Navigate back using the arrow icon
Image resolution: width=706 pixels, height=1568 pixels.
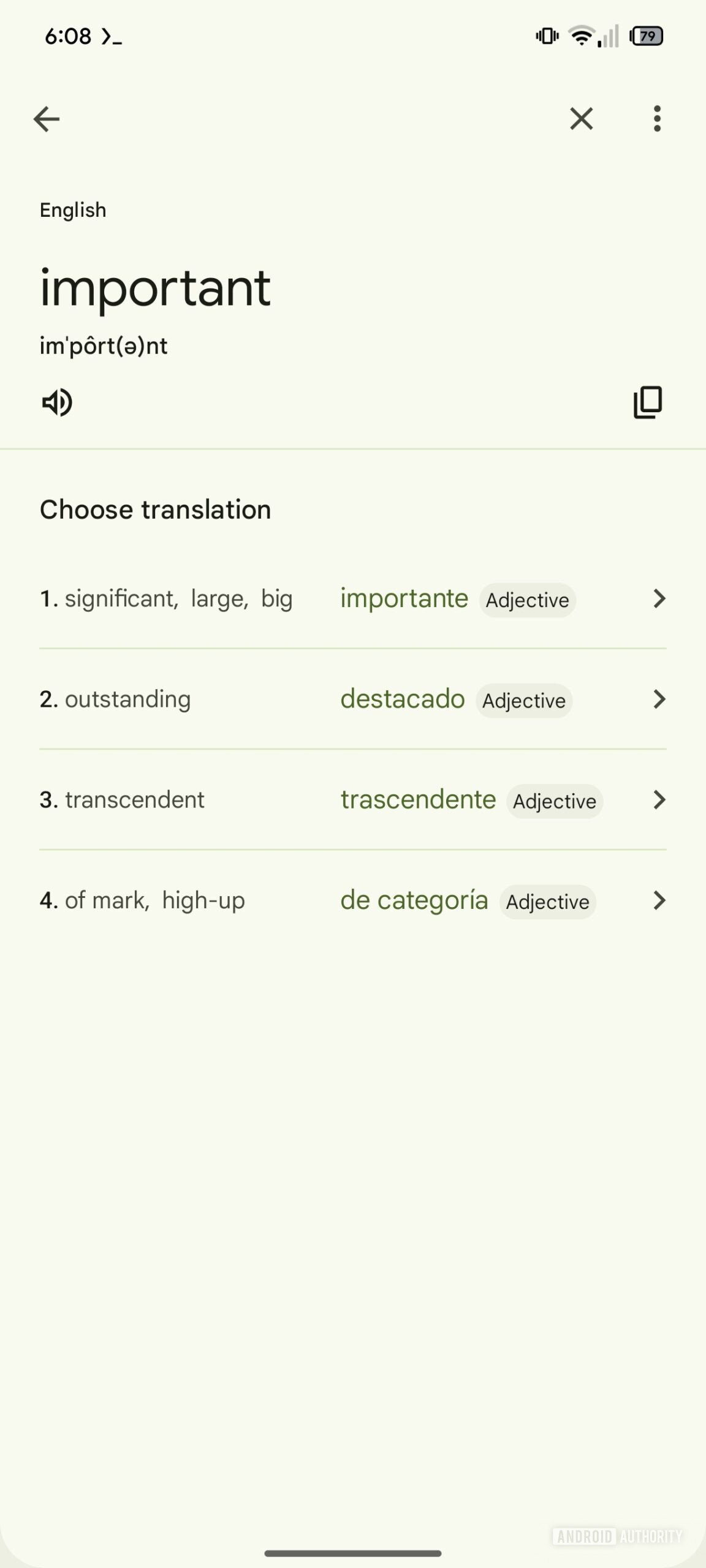point(47,119)
